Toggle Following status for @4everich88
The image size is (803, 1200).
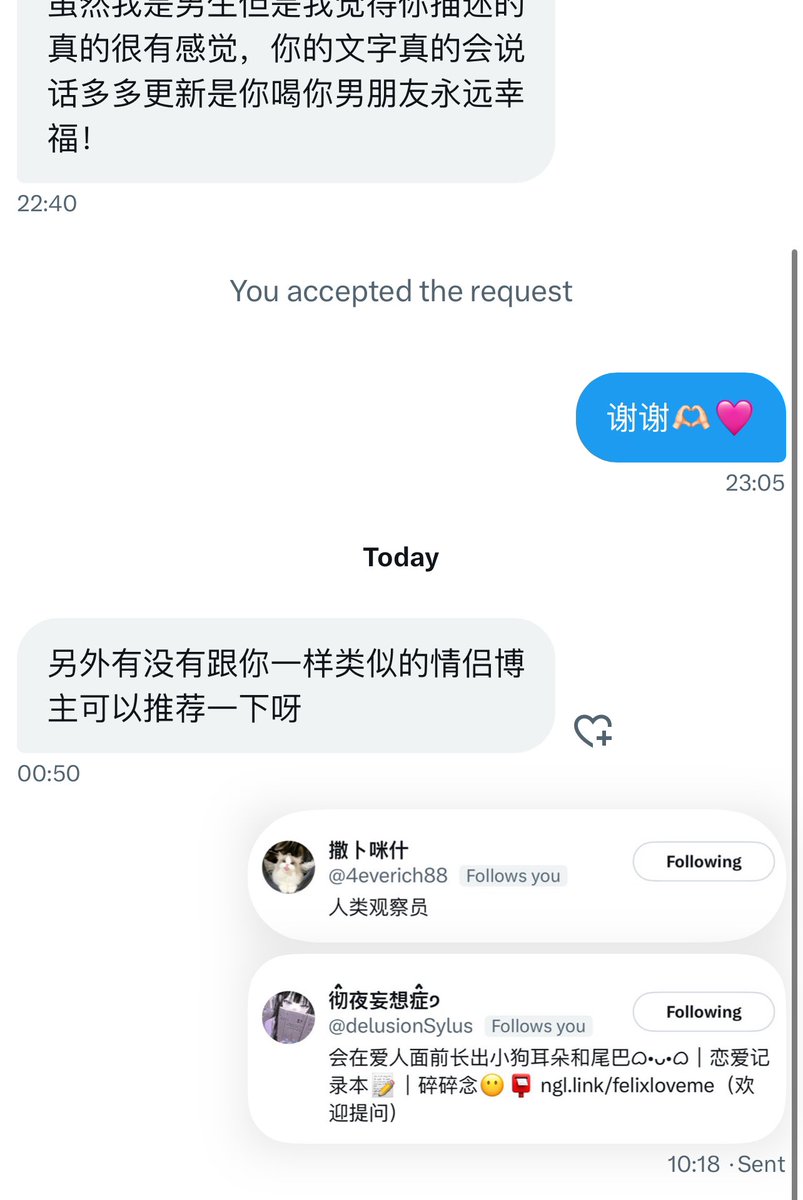coord(703,861)
